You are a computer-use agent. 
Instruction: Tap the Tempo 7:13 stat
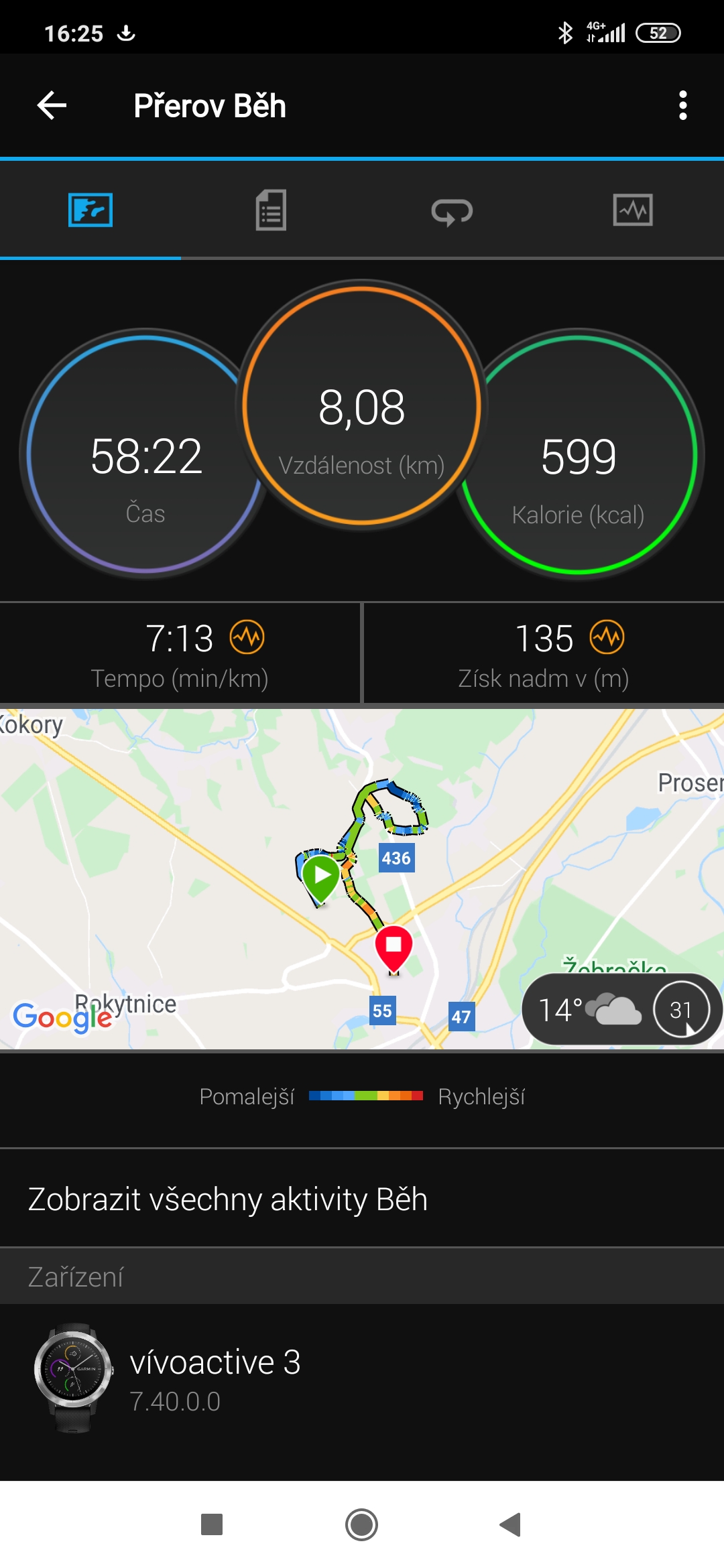[x=180, y=654]
